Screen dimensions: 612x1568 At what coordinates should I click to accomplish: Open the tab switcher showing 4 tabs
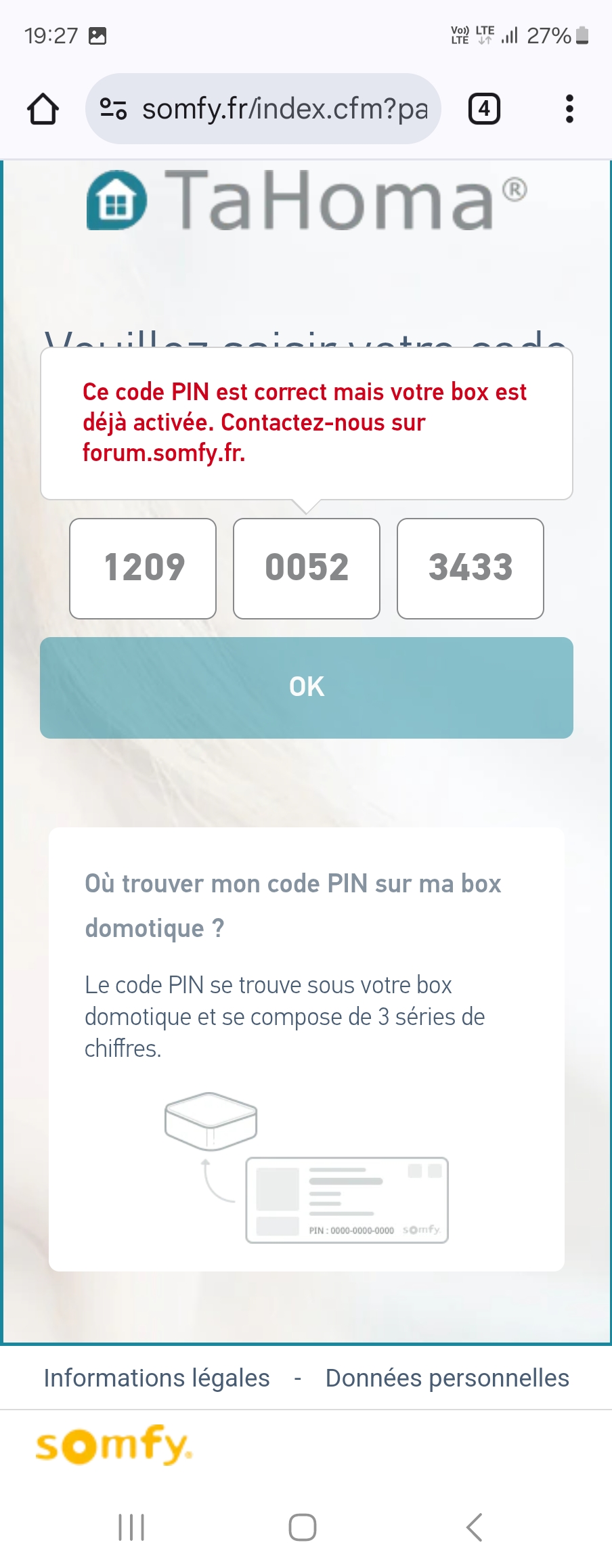(x=484, y=109)
